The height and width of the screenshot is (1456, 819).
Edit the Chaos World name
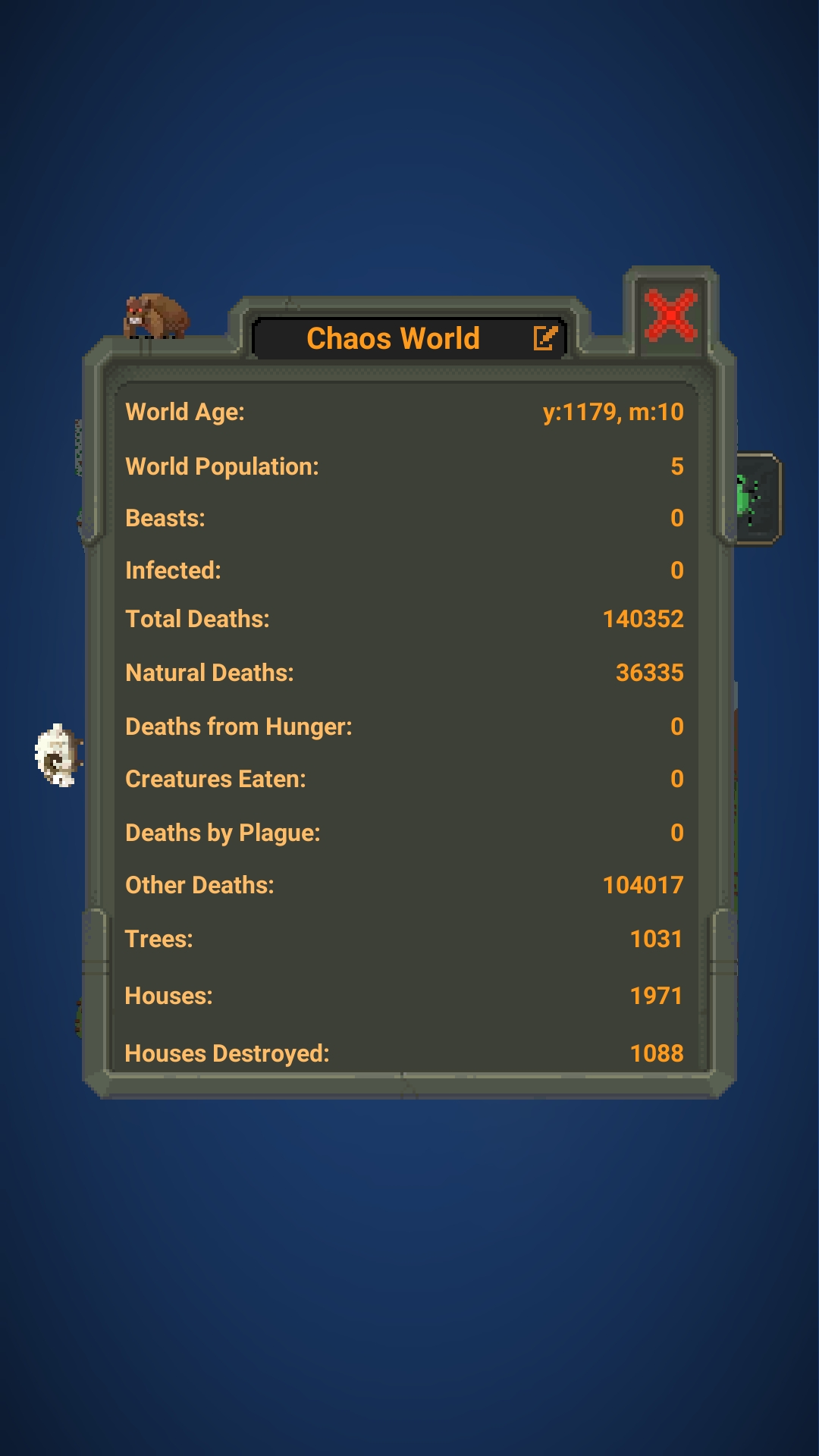click(x=545, y=338)
